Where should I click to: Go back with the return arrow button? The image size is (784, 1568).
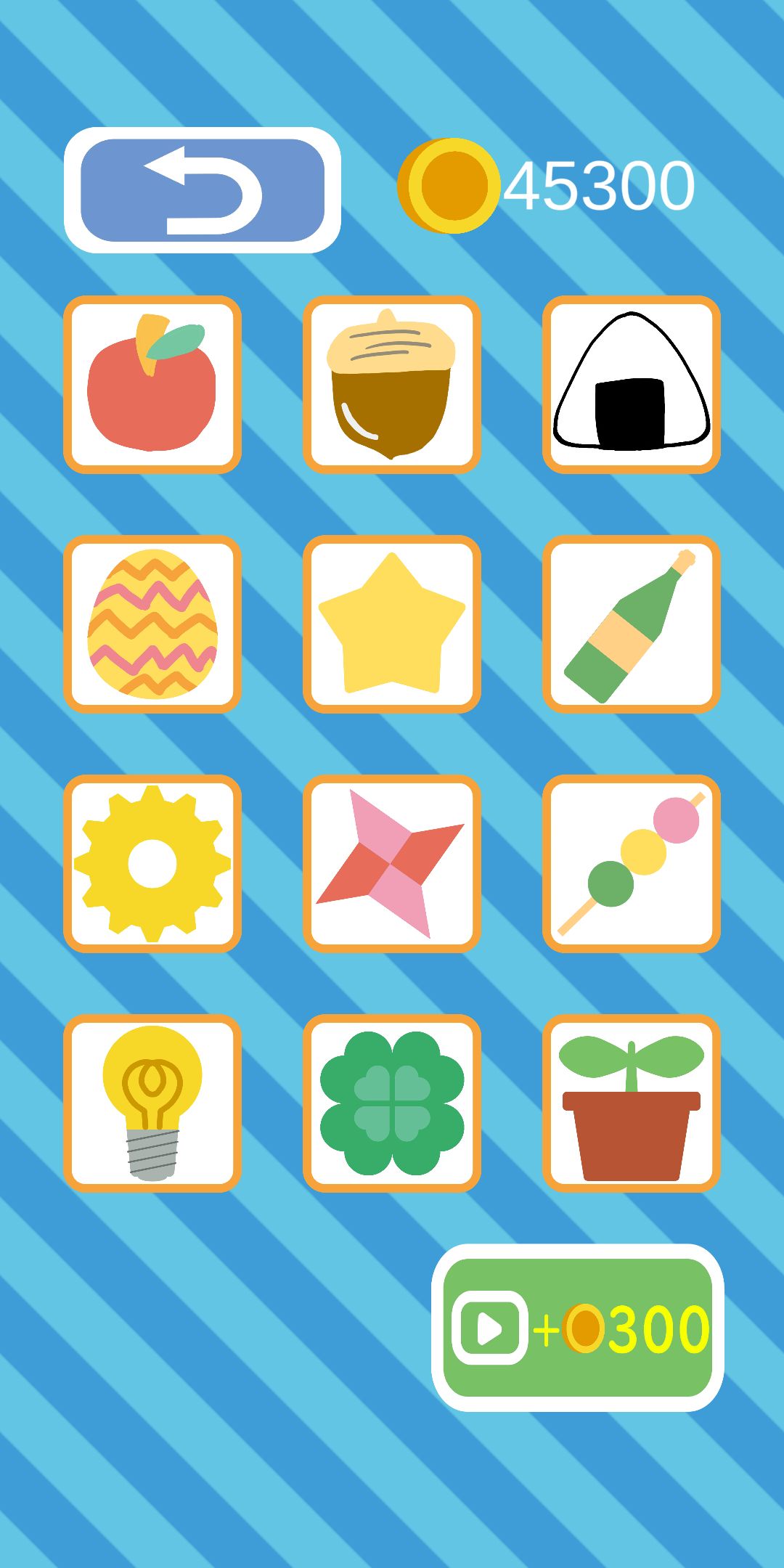coord(203,190)
